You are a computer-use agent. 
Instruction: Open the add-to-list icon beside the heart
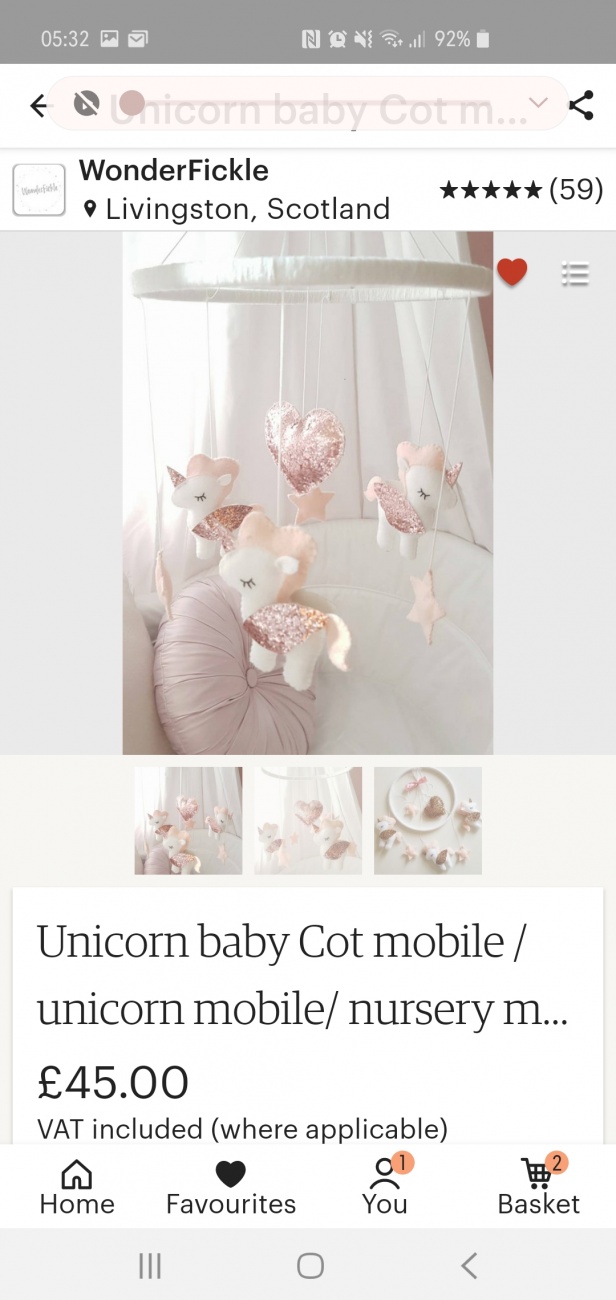575,273
